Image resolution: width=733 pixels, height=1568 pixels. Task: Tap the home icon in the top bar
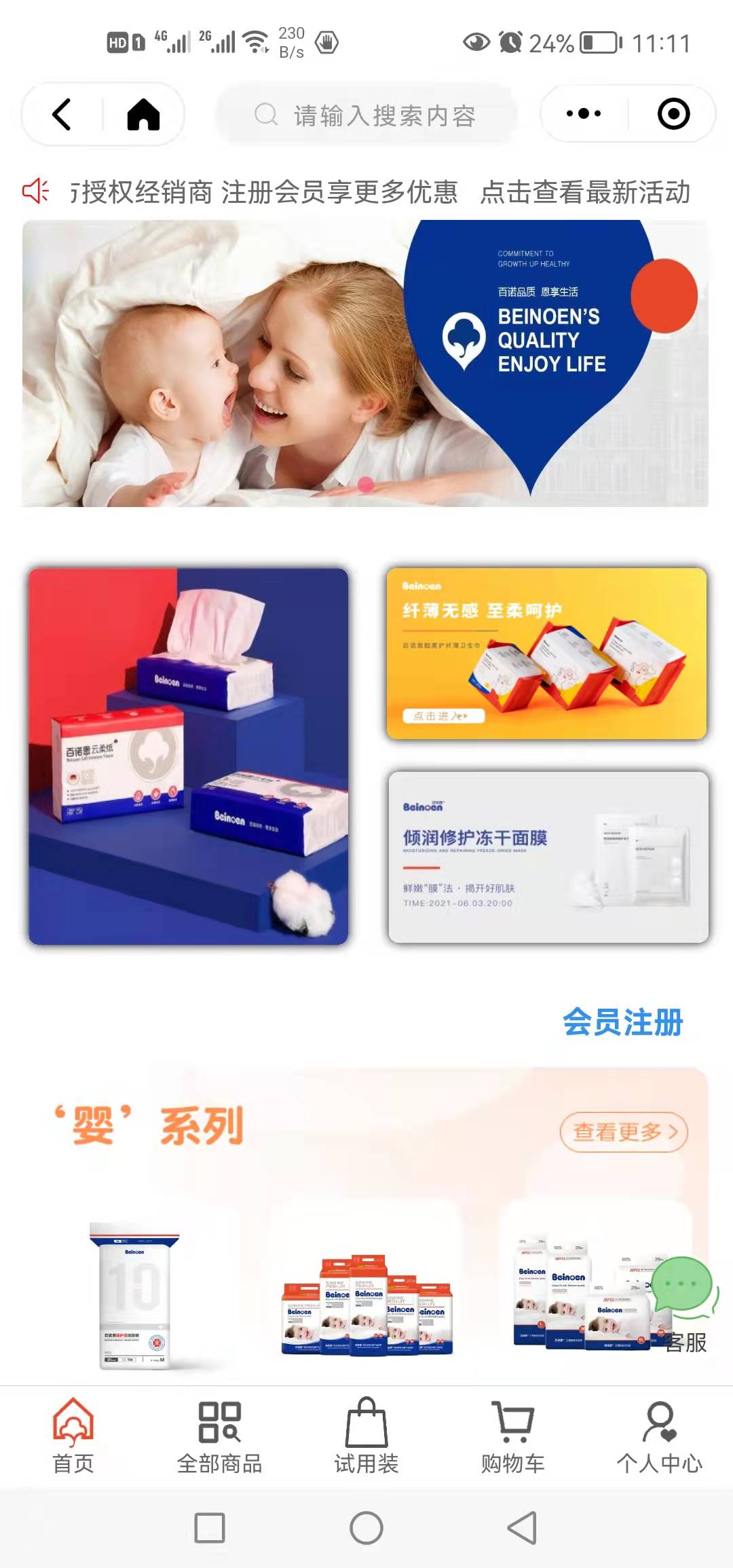143,114
